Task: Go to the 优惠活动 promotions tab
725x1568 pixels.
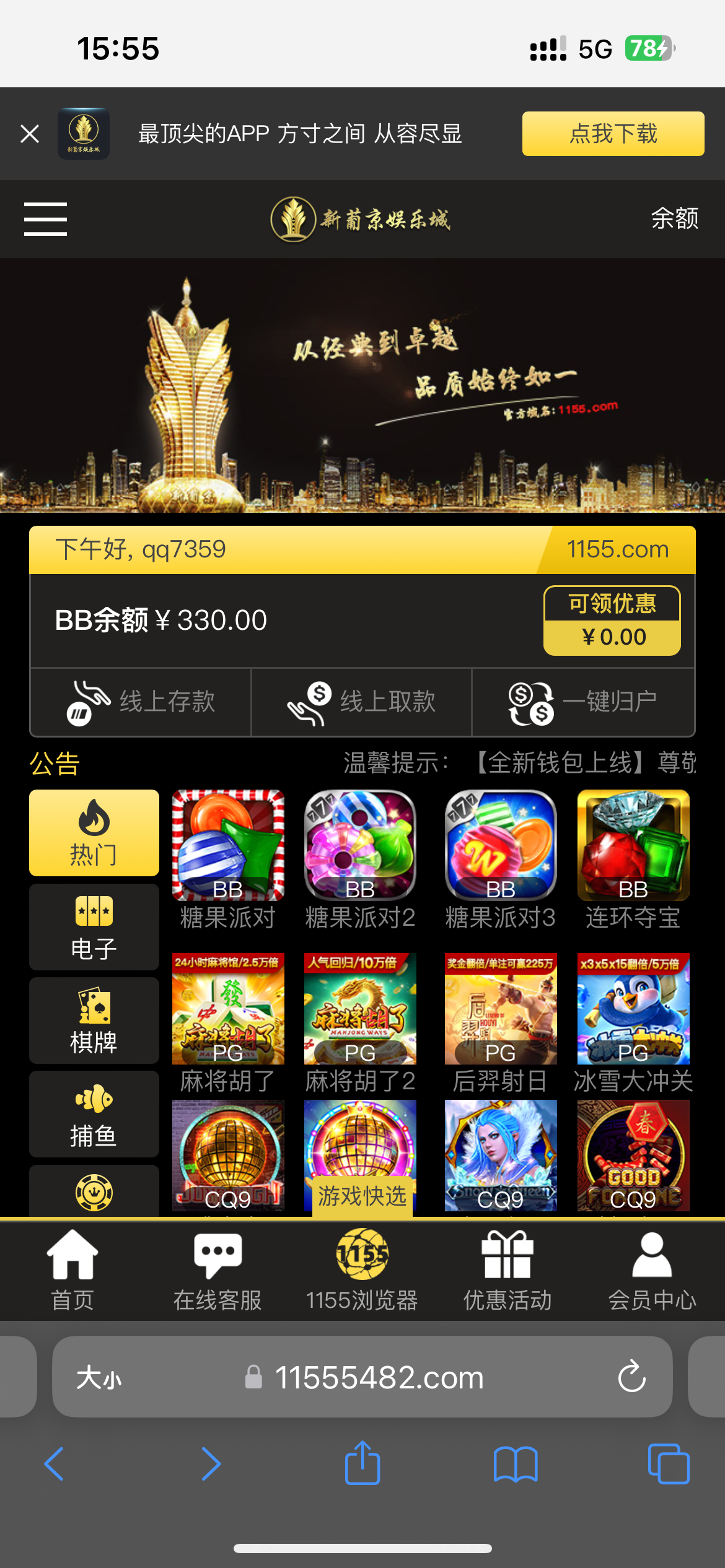Action: click(507, 1270)
